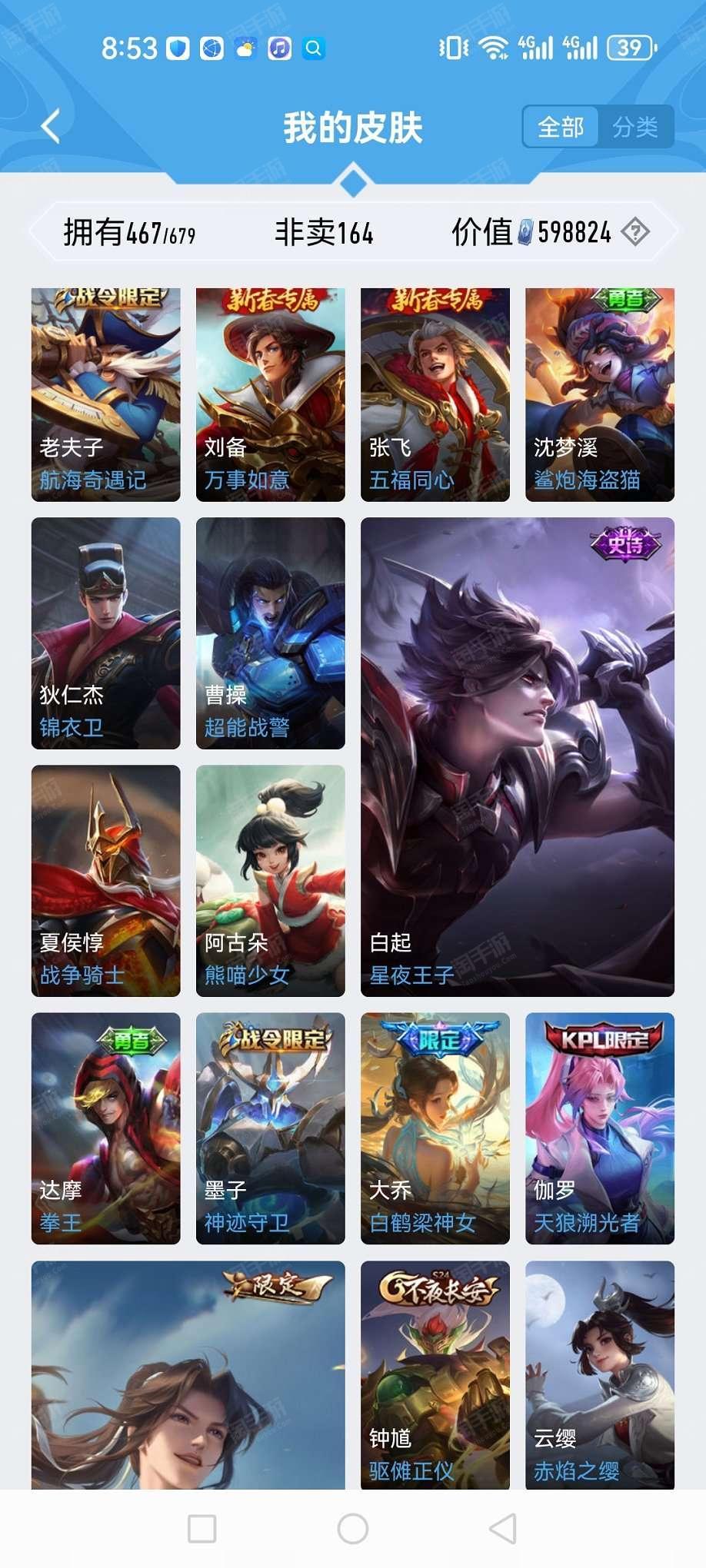Open 曹操 超能战警 skin card
Image resolution: width=706 pixels, height=1568 pixels.
pos(271,633)
